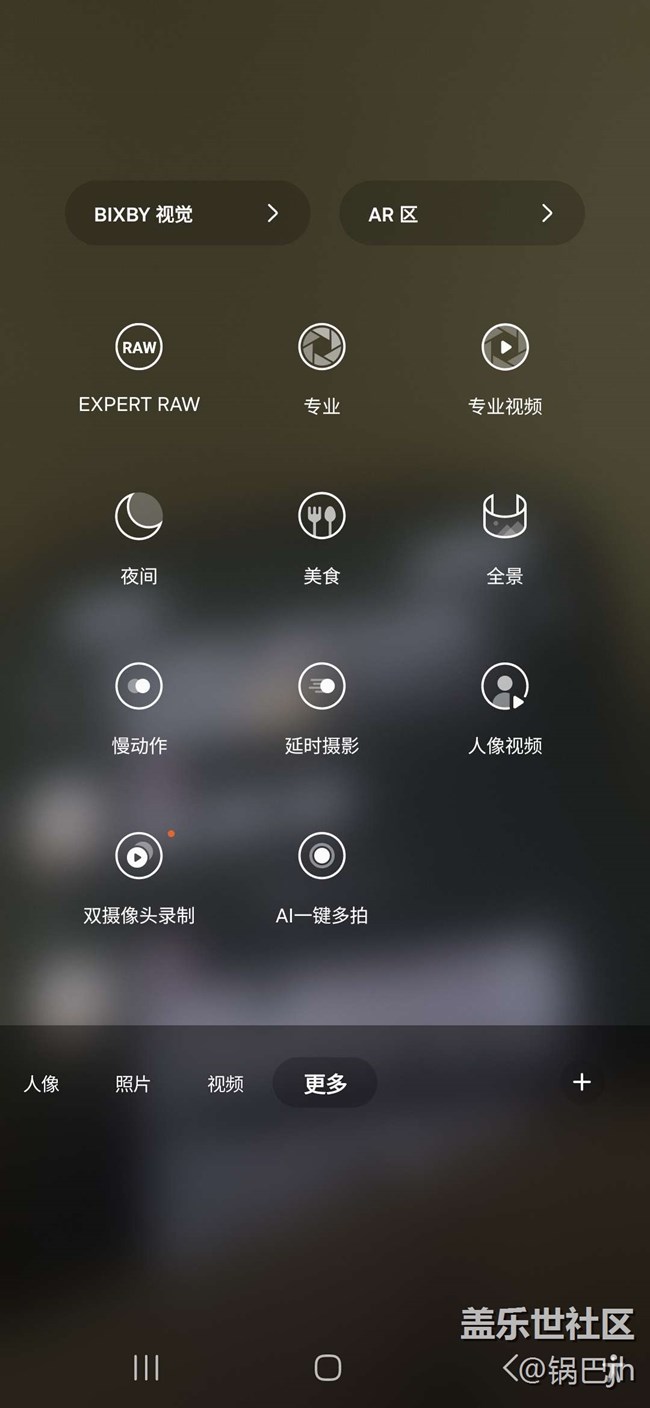Viewport: 650px width, 1408px height.
Task: Select EXPERT RAW mode
Action: point(139,368)
